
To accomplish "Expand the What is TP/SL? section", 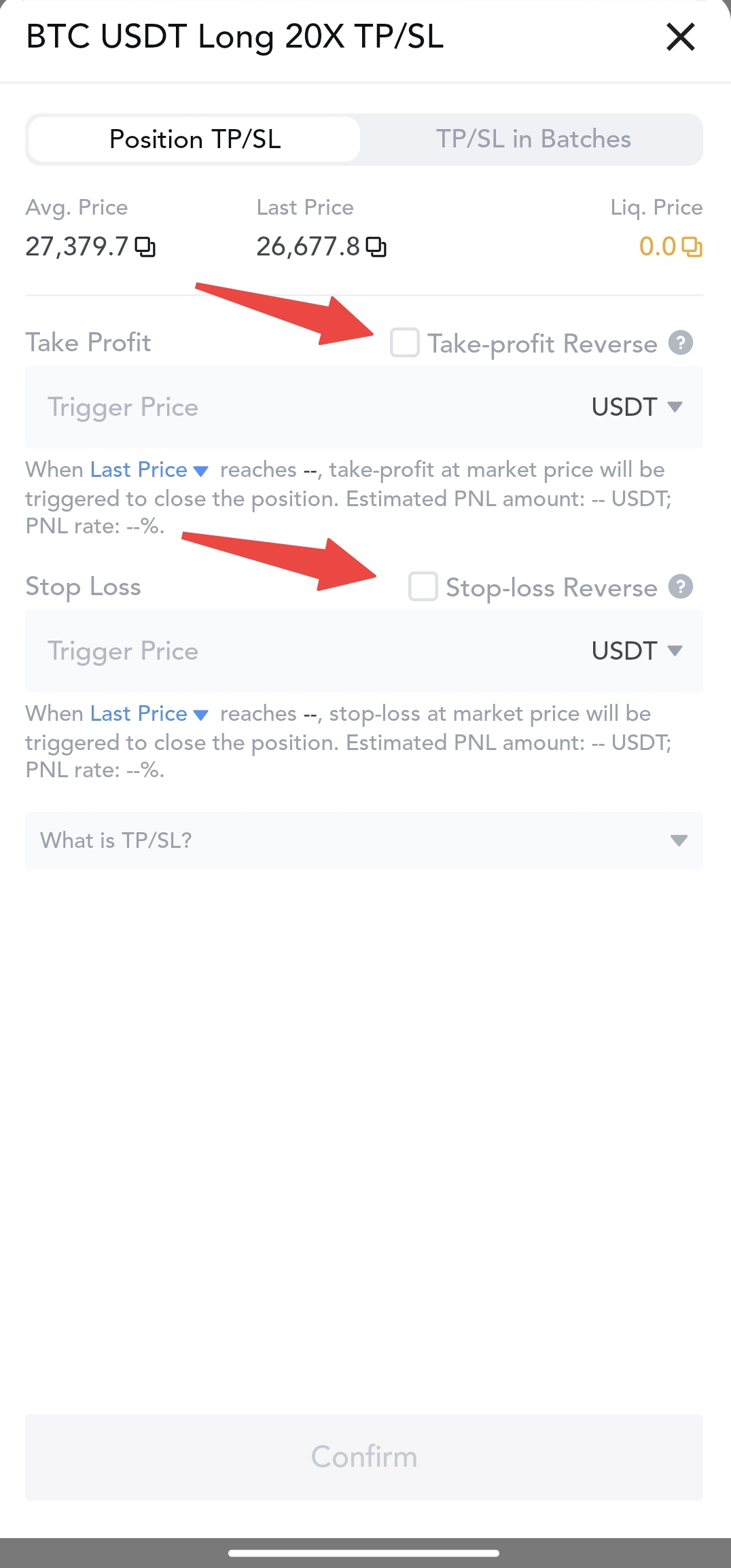I will 364,840.
